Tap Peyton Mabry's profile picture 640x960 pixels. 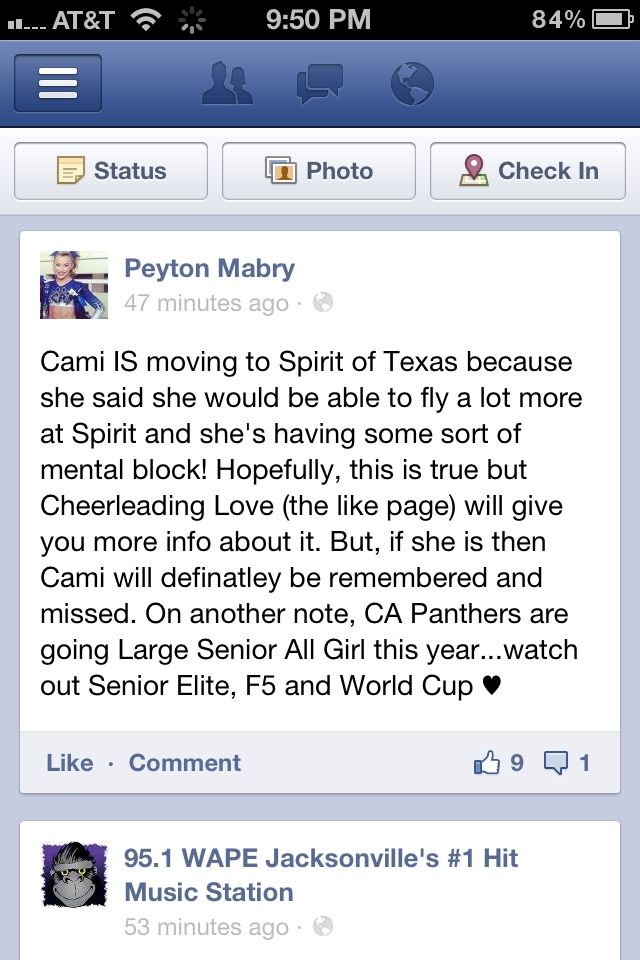pos(74,285)
